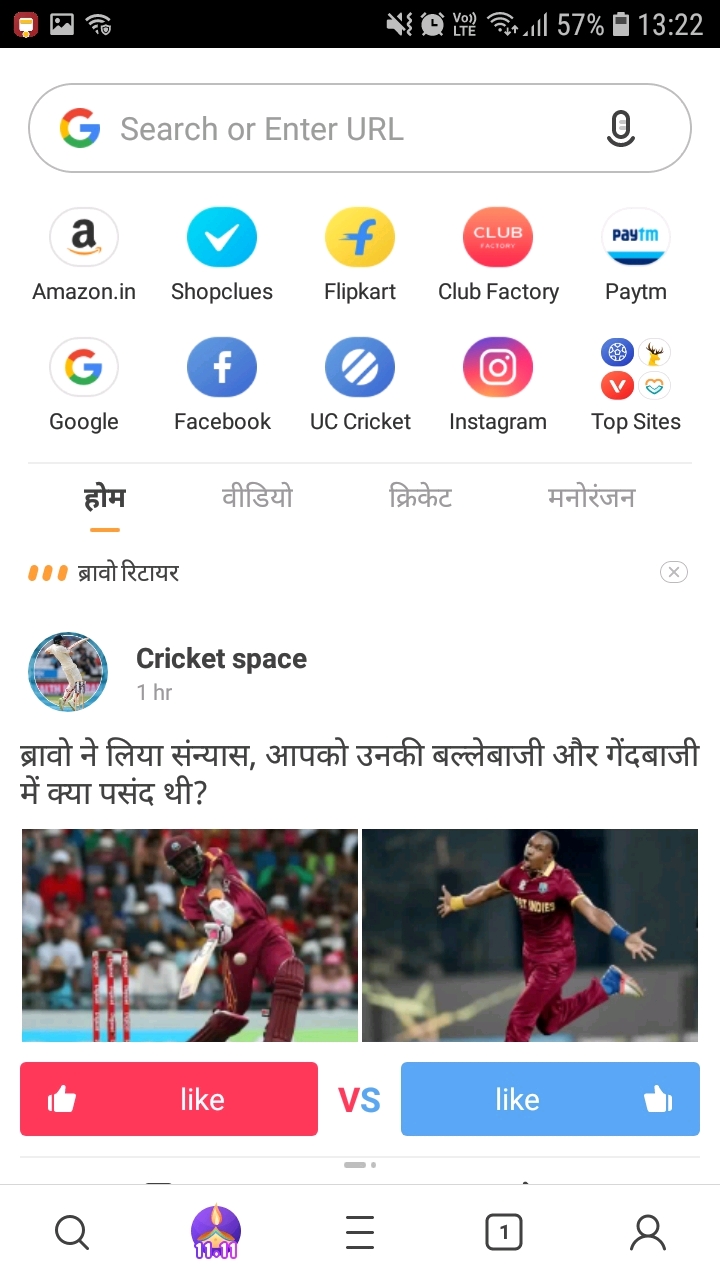Open the UC Cricket shortcut

point(360,367)
